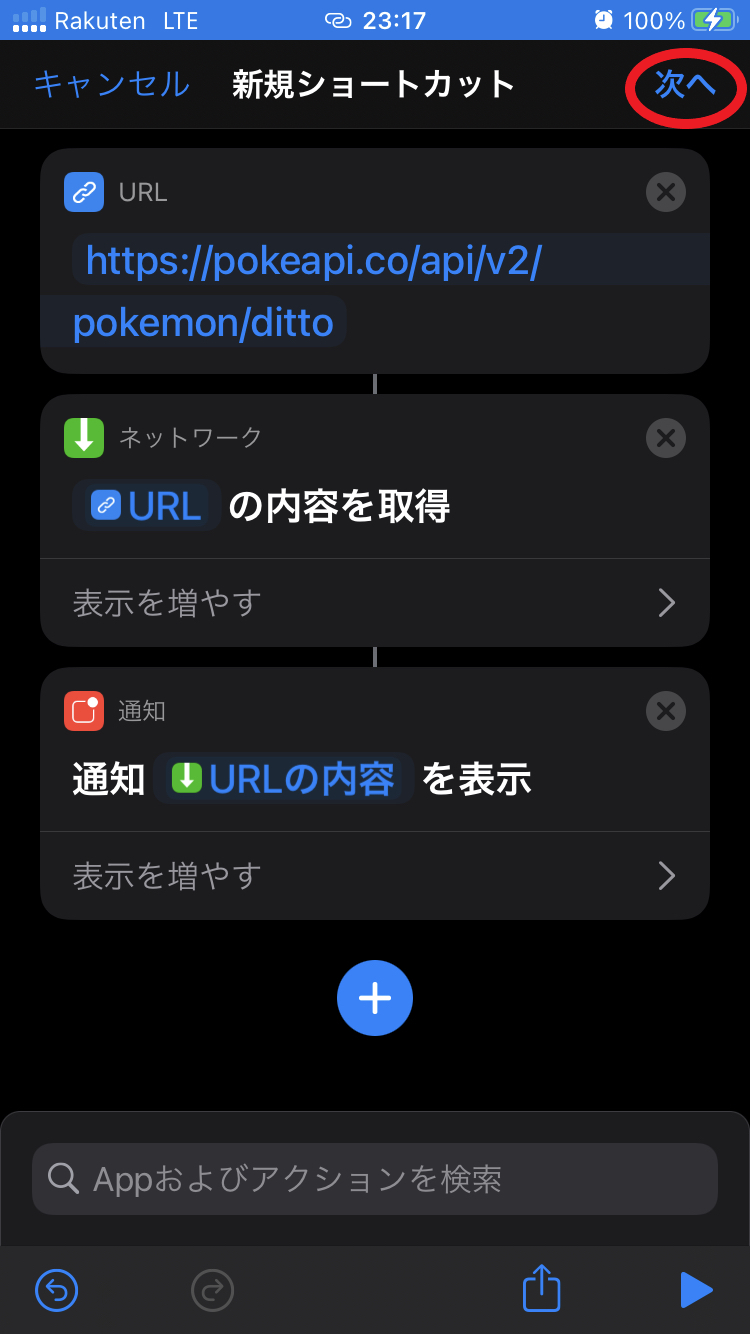Screen dimensions: 750x1334
Task: Tap the URL action link icon
Action: tap(84, 191)
